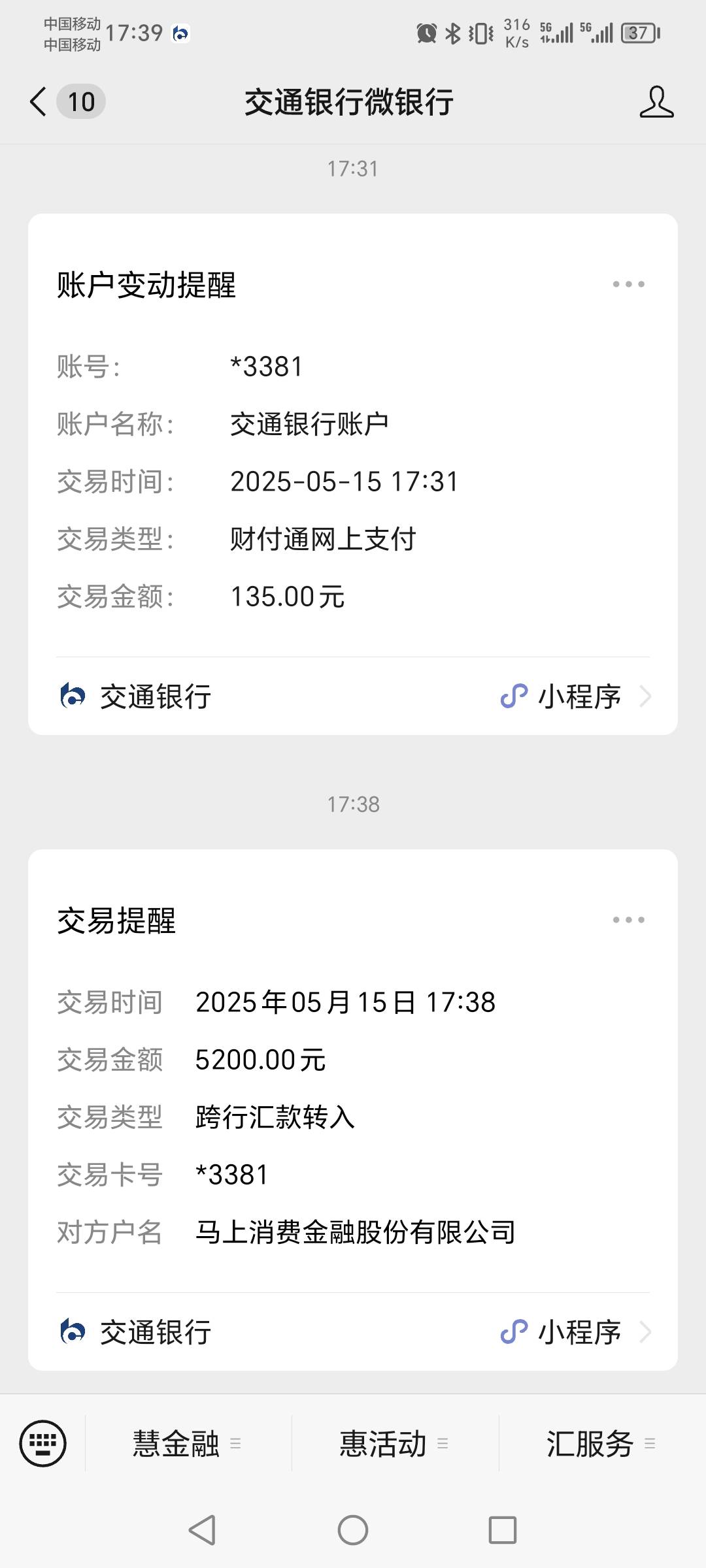The image size is (706, 1568).
Task: Tap the system home button
Action: click(353, 1529)
